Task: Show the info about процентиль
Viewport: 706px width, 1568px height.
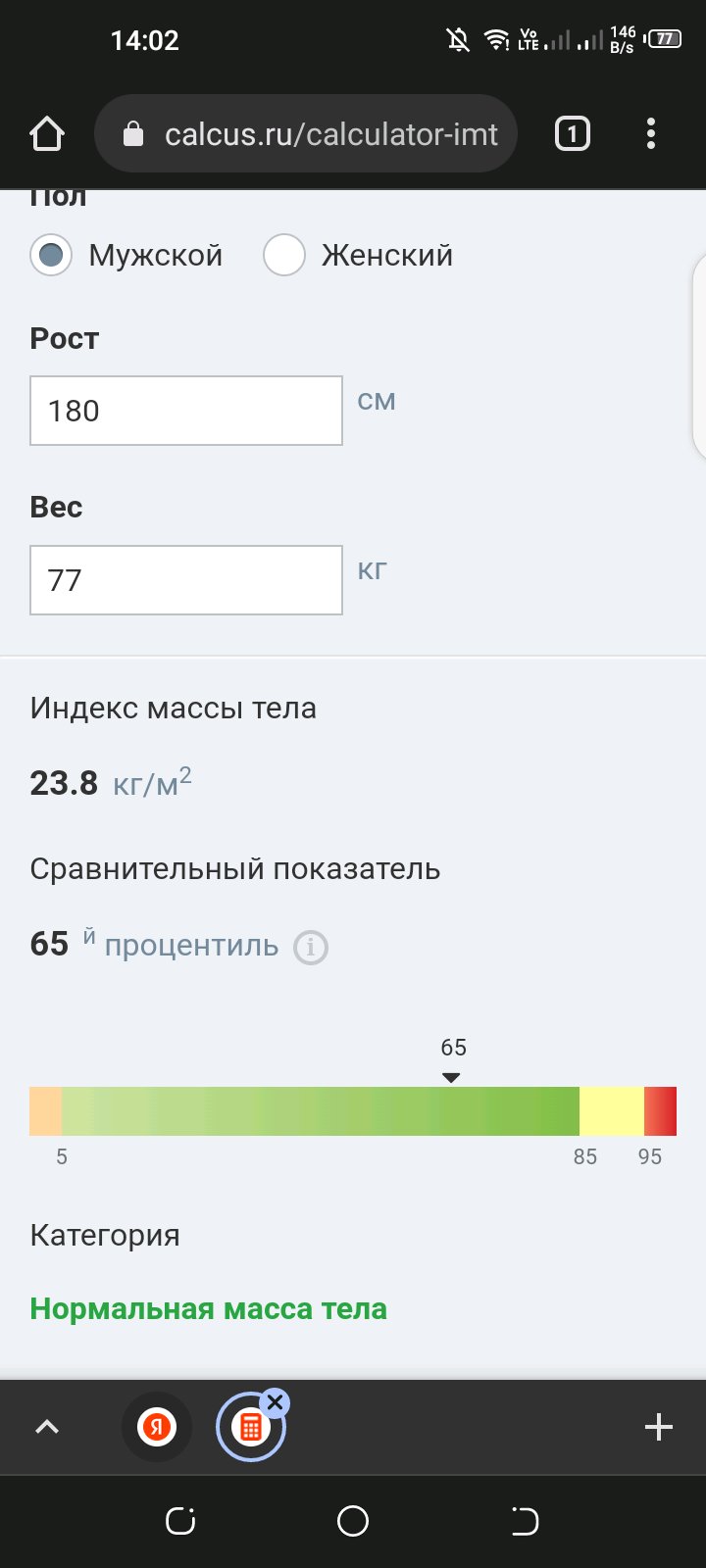Action: (x=311, y=948)
